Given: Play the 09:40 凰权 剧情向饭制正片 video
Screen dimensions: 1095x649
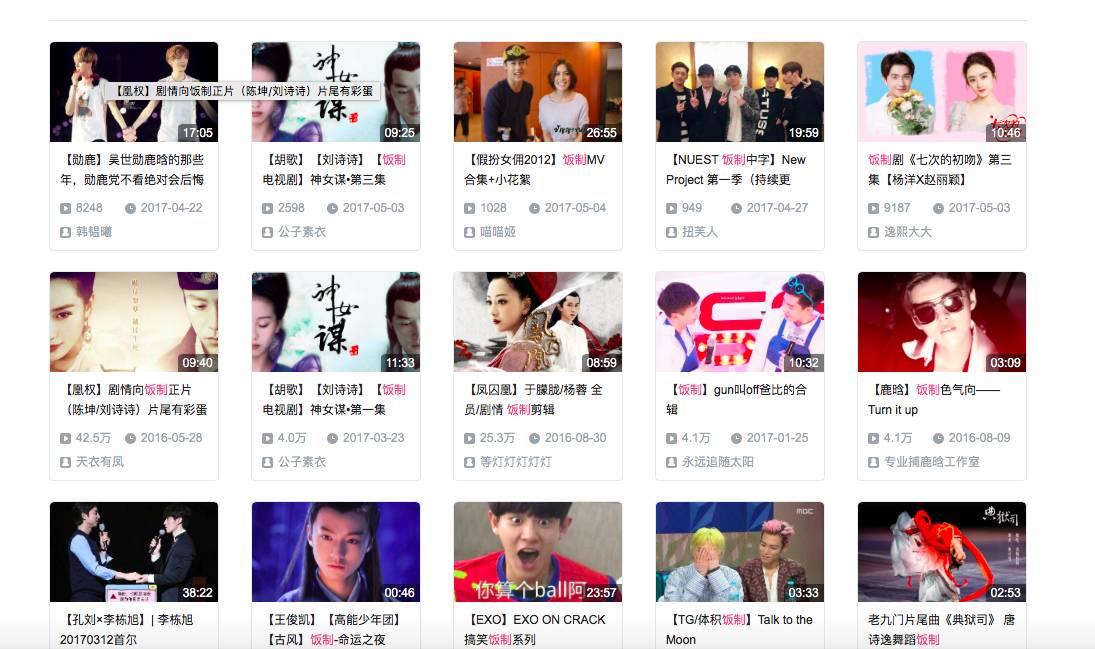Looking at the screenshot, I should tap(133, 322).
